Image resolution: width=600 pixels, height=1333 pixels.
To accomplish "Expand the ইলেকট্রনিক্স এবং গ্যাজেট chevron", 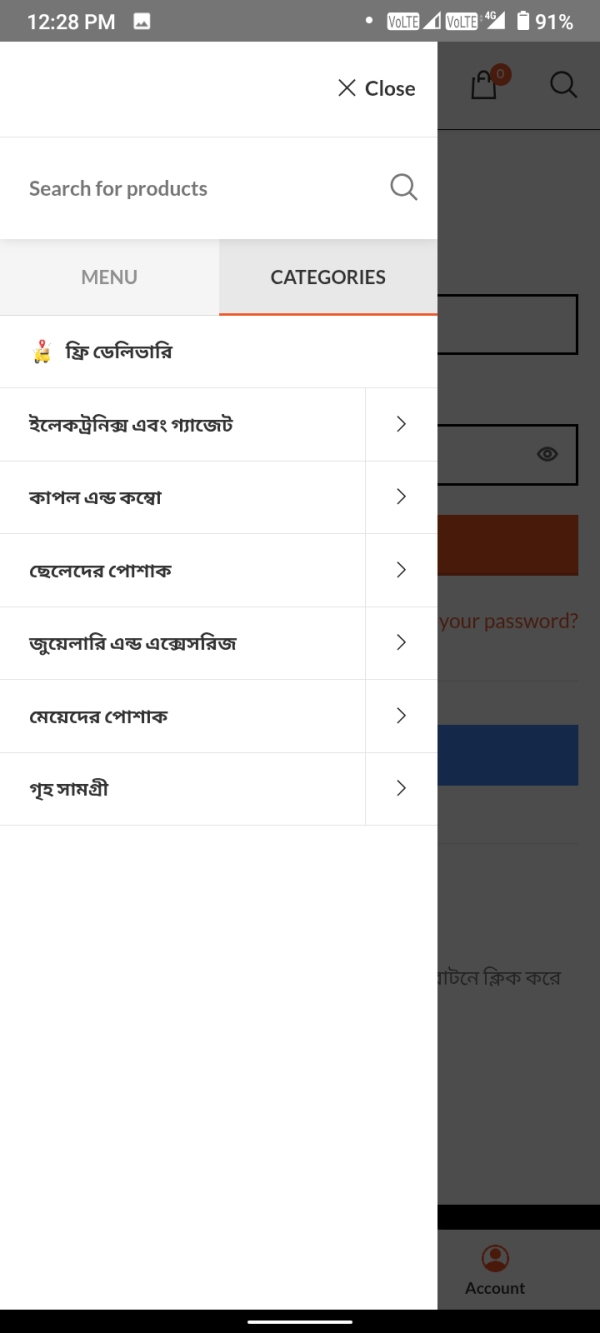I will 401,424.
